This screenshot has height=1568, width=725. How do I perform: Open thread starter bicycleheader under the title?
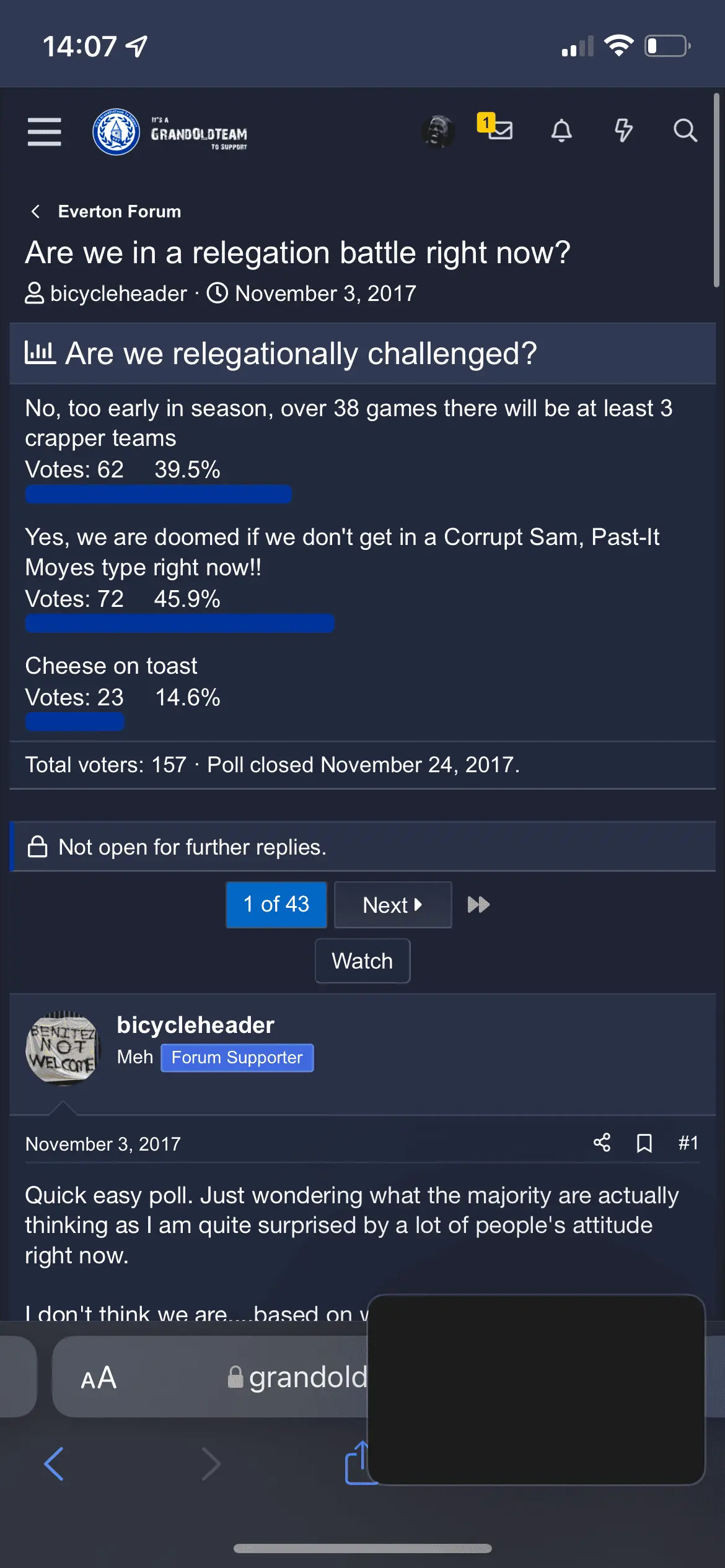click(x=118, y=294)
